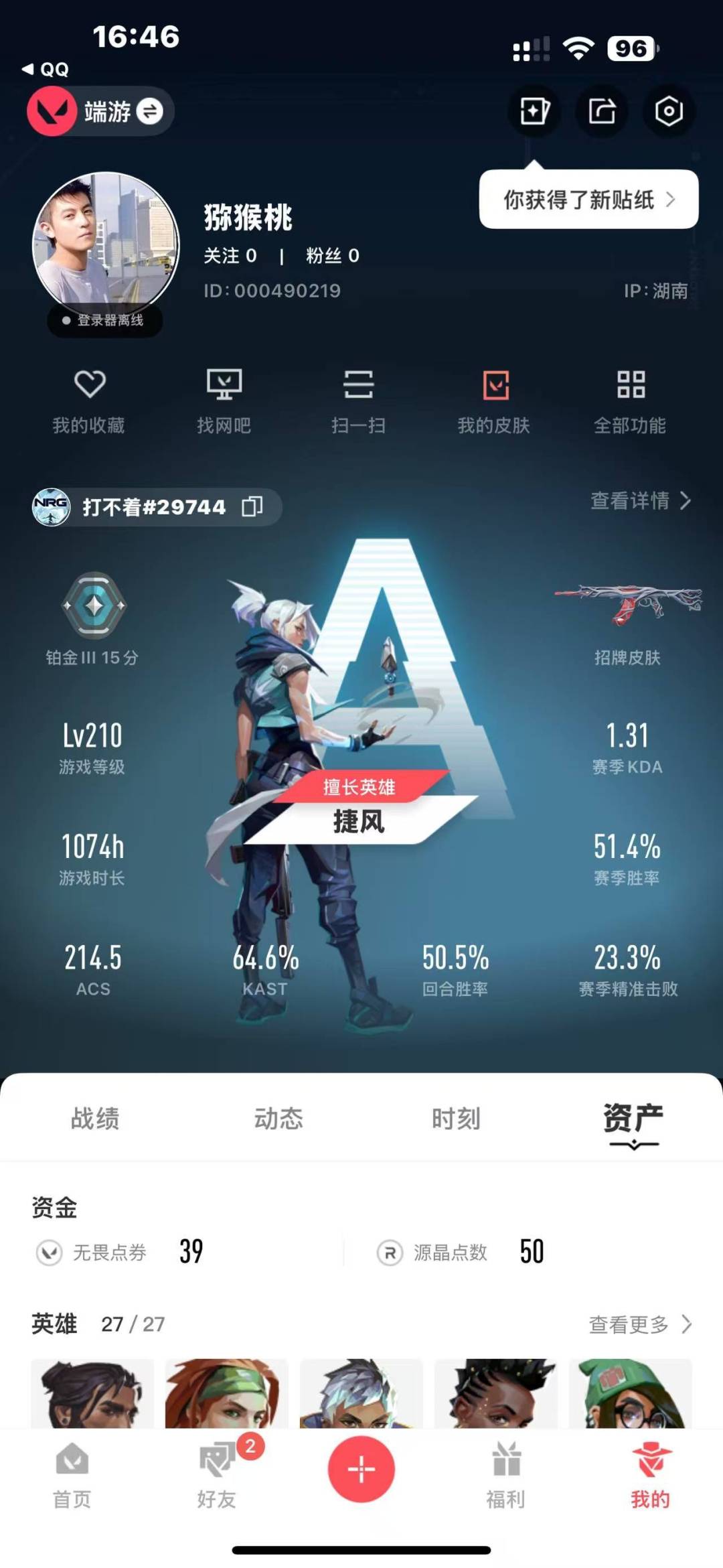Tap 查看更多 for heroes list
This screenshot has height=1568, width=723.
point(640,1324)
